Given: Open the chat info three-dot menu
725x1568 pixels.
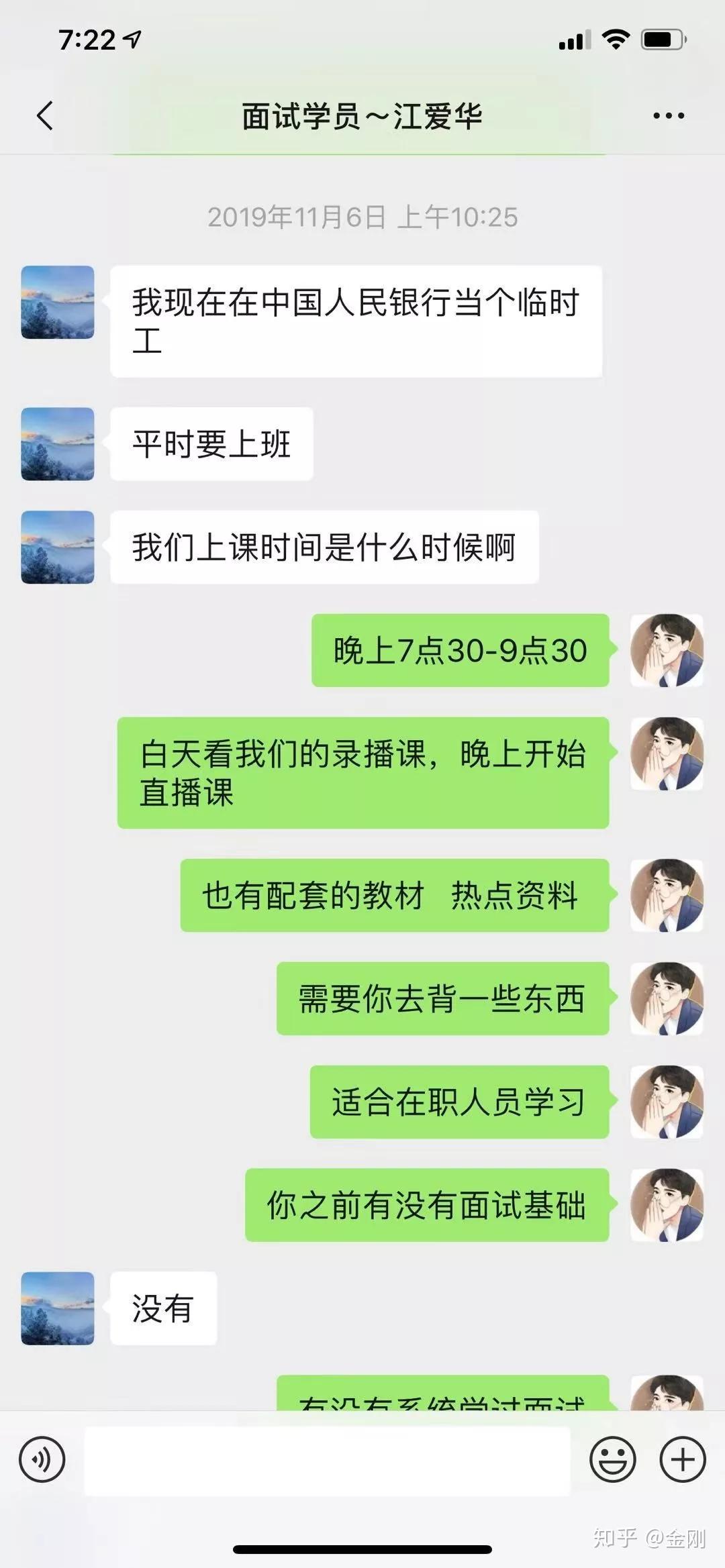Looking at the screenshot, I should pyautogui.click(x=669, y=115).
